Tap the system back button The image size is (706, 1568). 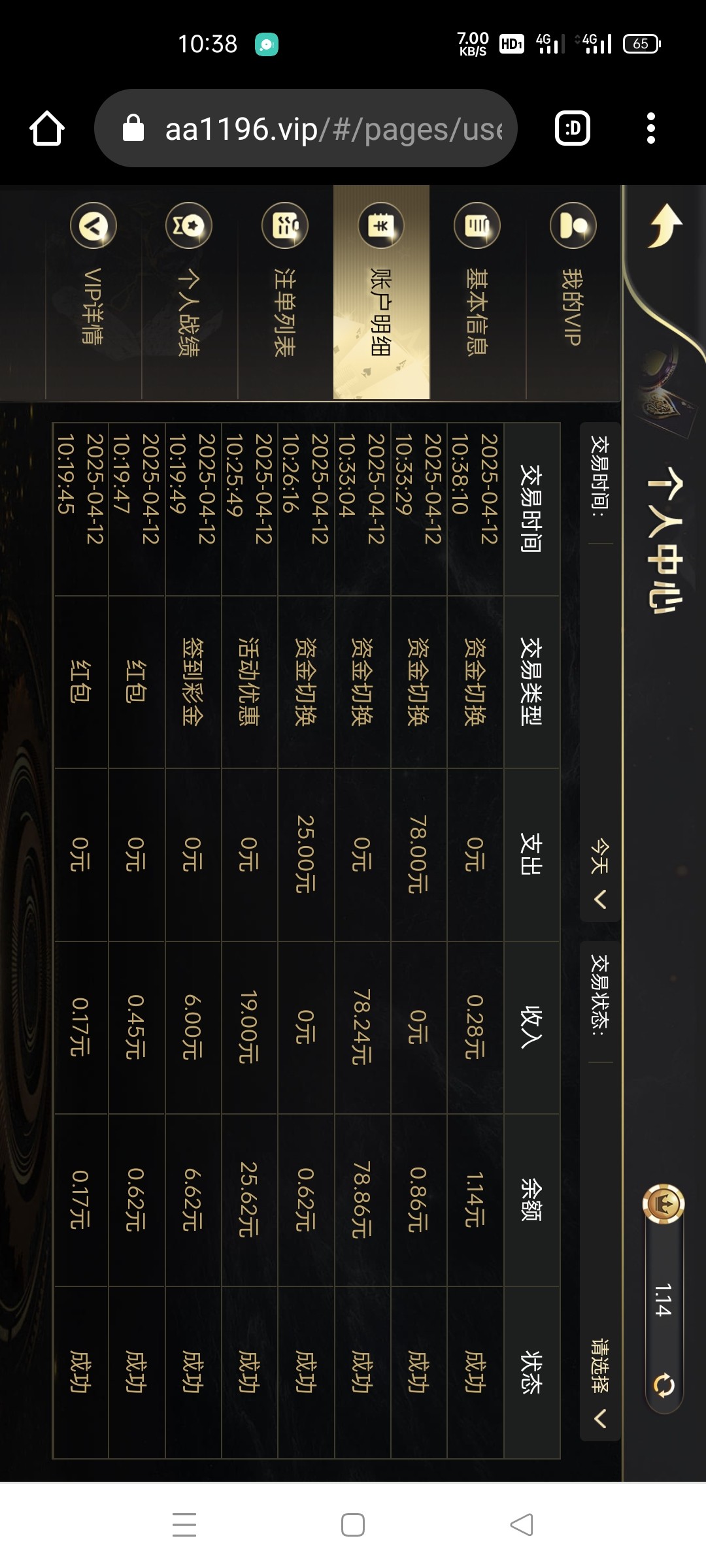[522, 1525]
